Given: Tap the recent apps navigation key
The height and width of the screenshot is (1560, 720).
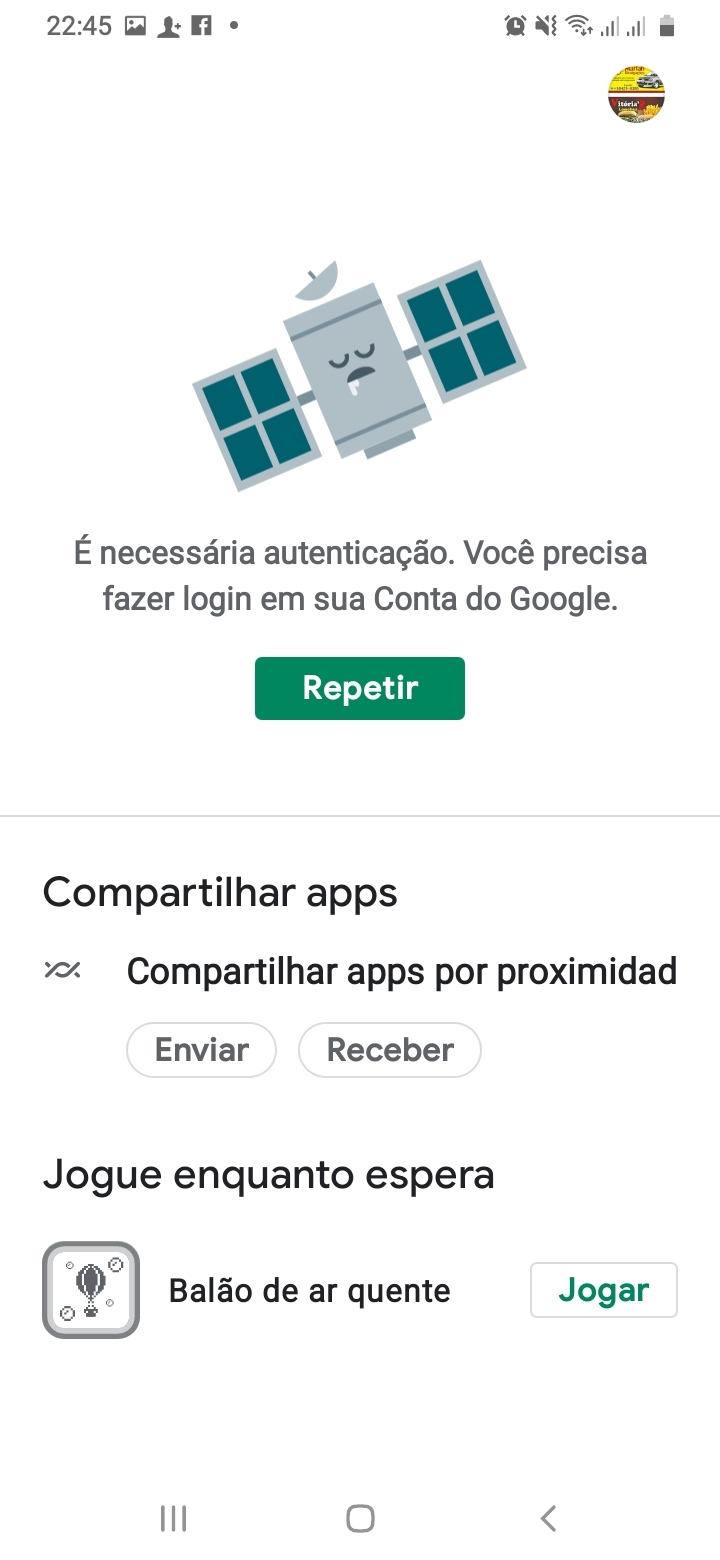Looking at the screenshot, I should (172, 1517).
